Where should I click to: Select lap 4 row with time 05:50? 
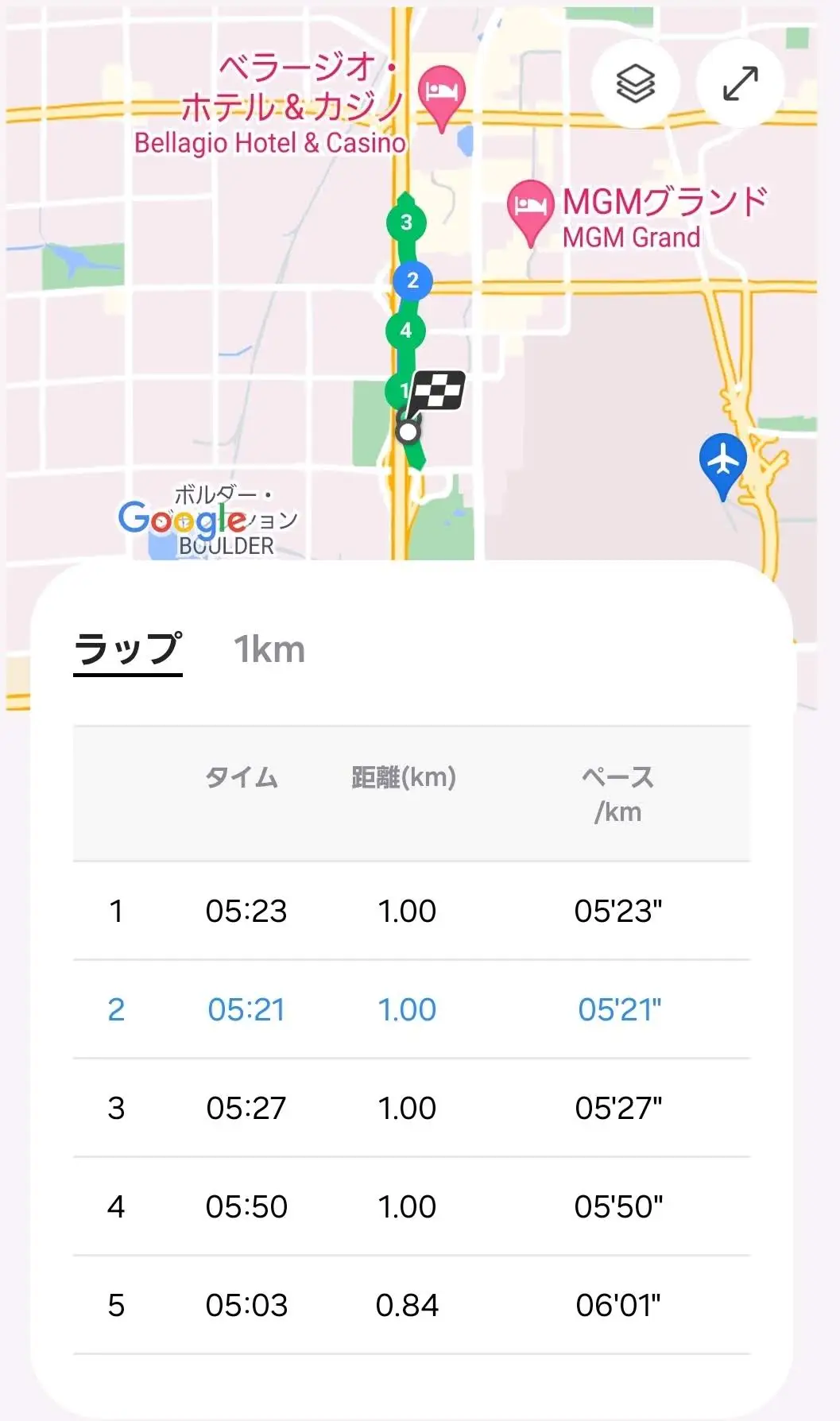[412, 1206]
